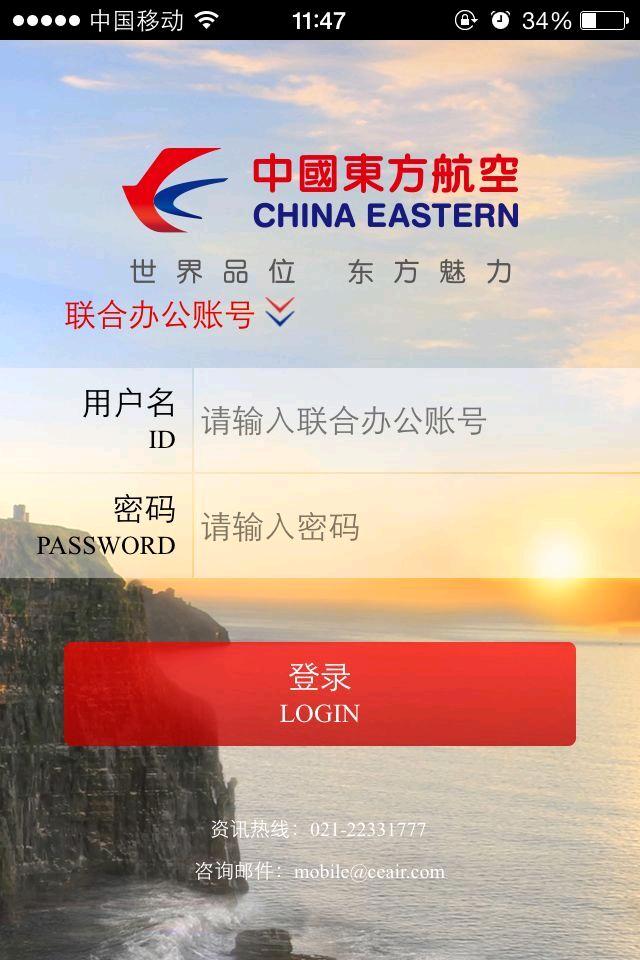Call the hotline 021-22331777

pyautogui.click(x=367, y=830)
